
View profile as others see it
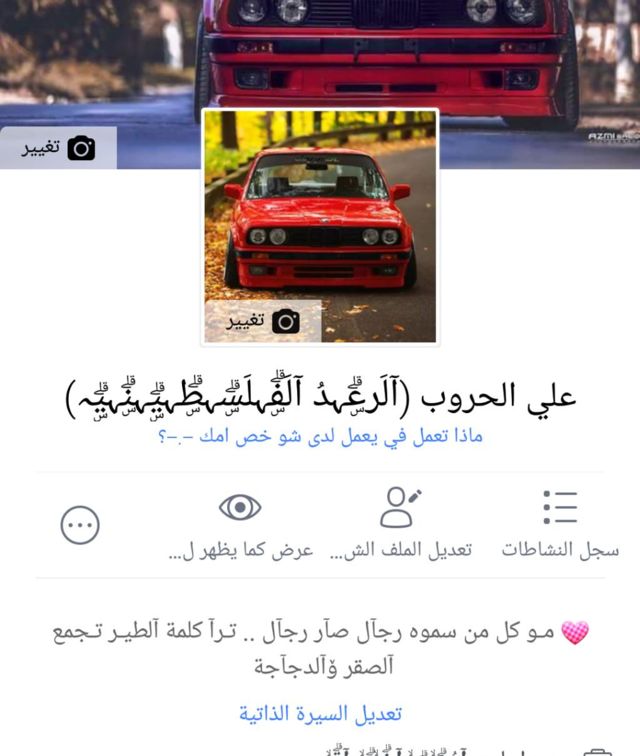pos(240,526)
